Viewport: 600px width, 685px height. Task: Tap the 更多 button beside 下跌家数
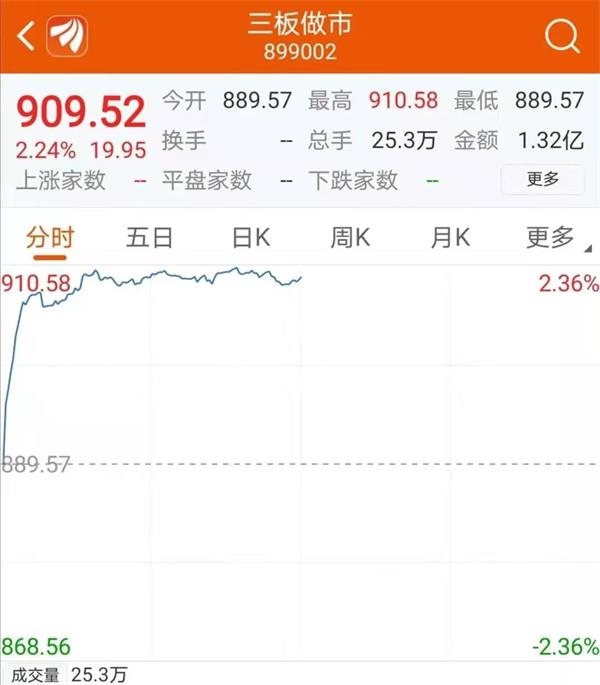(543, 180)
